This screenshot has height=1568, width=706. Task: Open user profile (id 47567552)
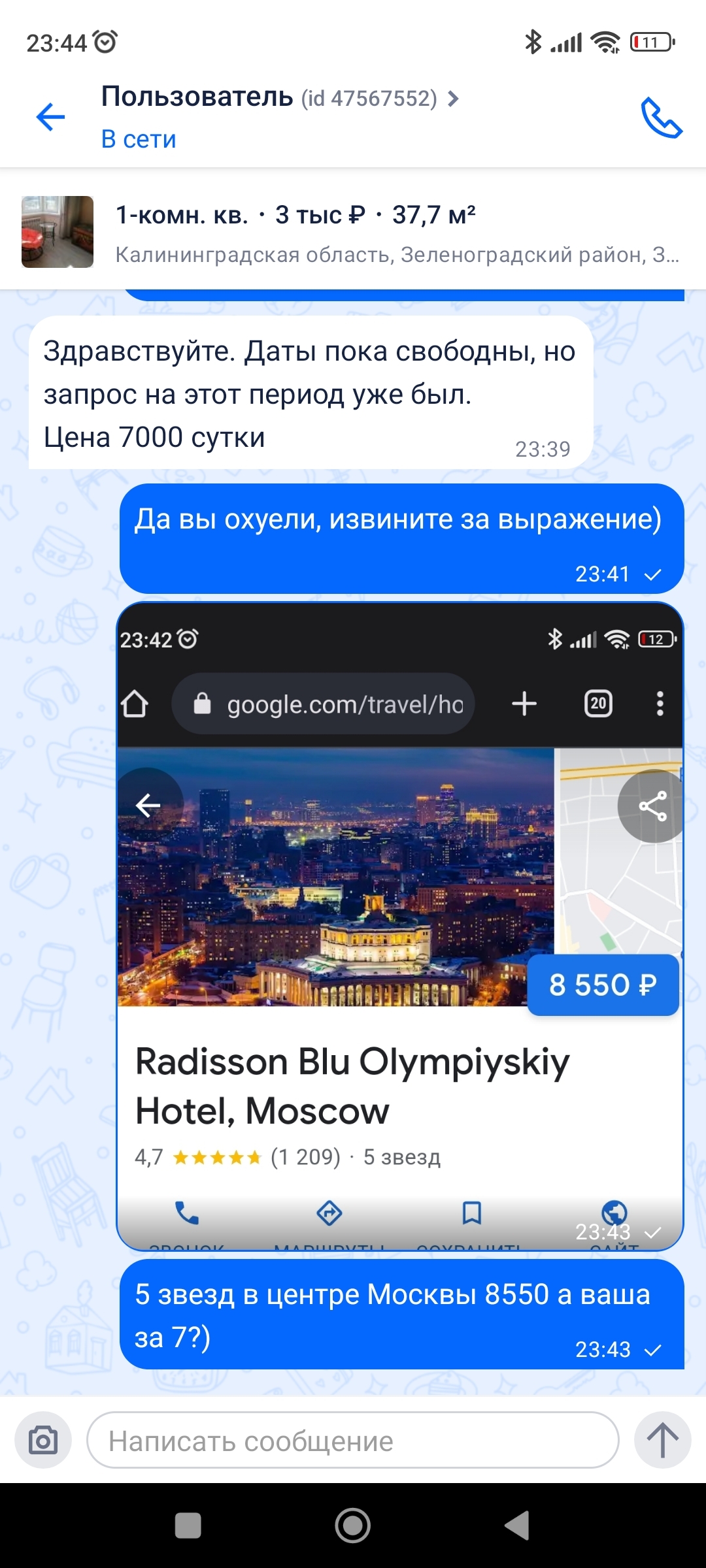(x=281, y=98)
